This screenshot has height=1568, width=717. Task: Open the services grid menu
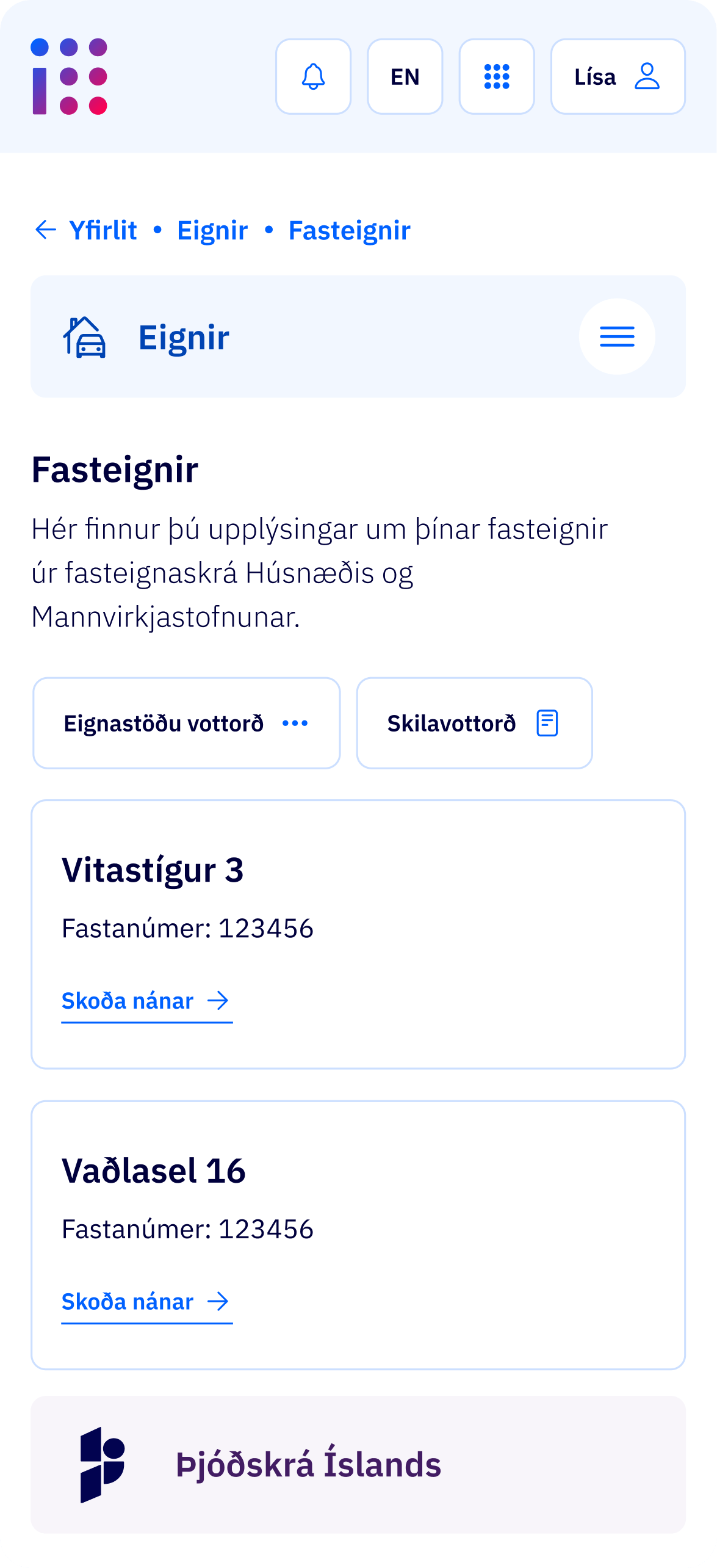496,76
